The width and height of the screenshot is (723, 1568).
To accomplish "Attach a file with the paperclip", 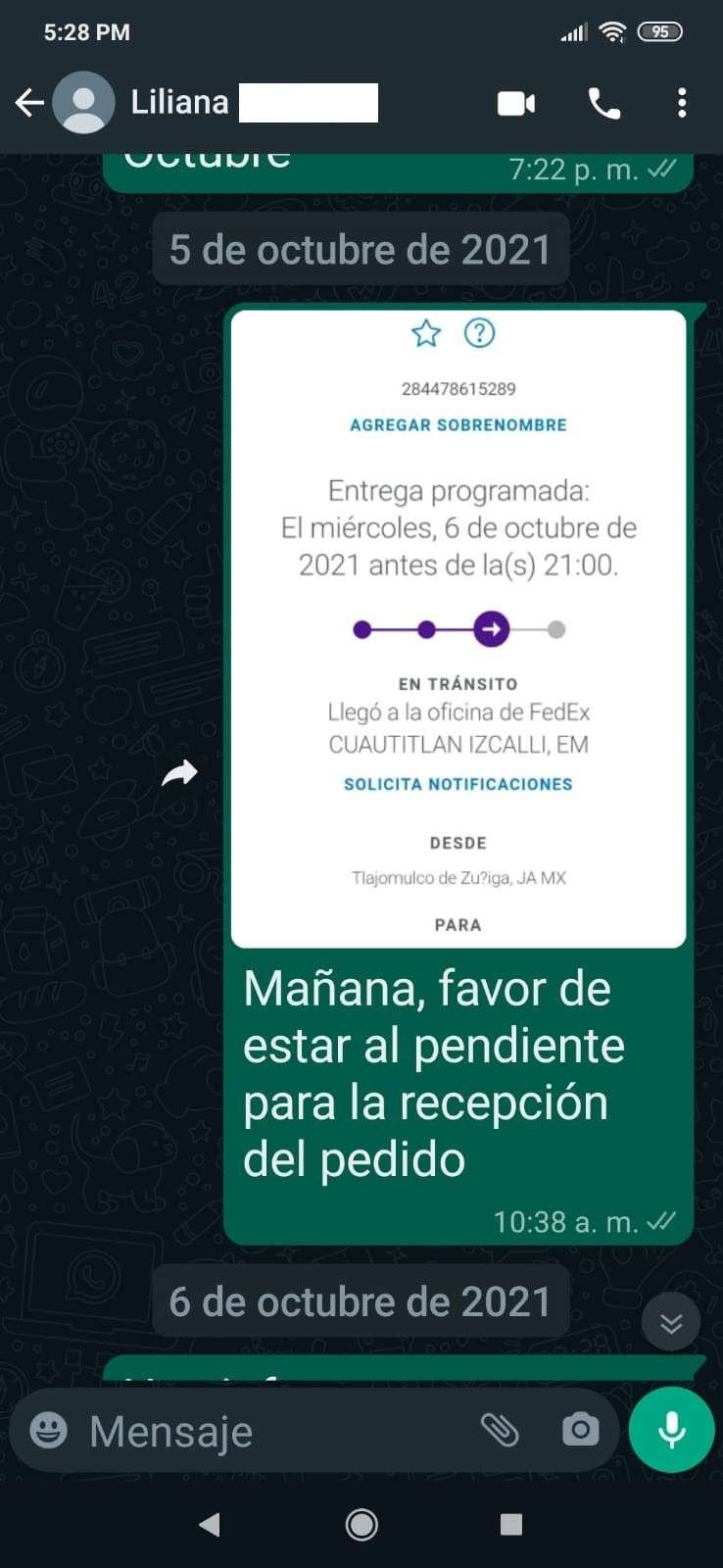I will tap(500, 1431).
